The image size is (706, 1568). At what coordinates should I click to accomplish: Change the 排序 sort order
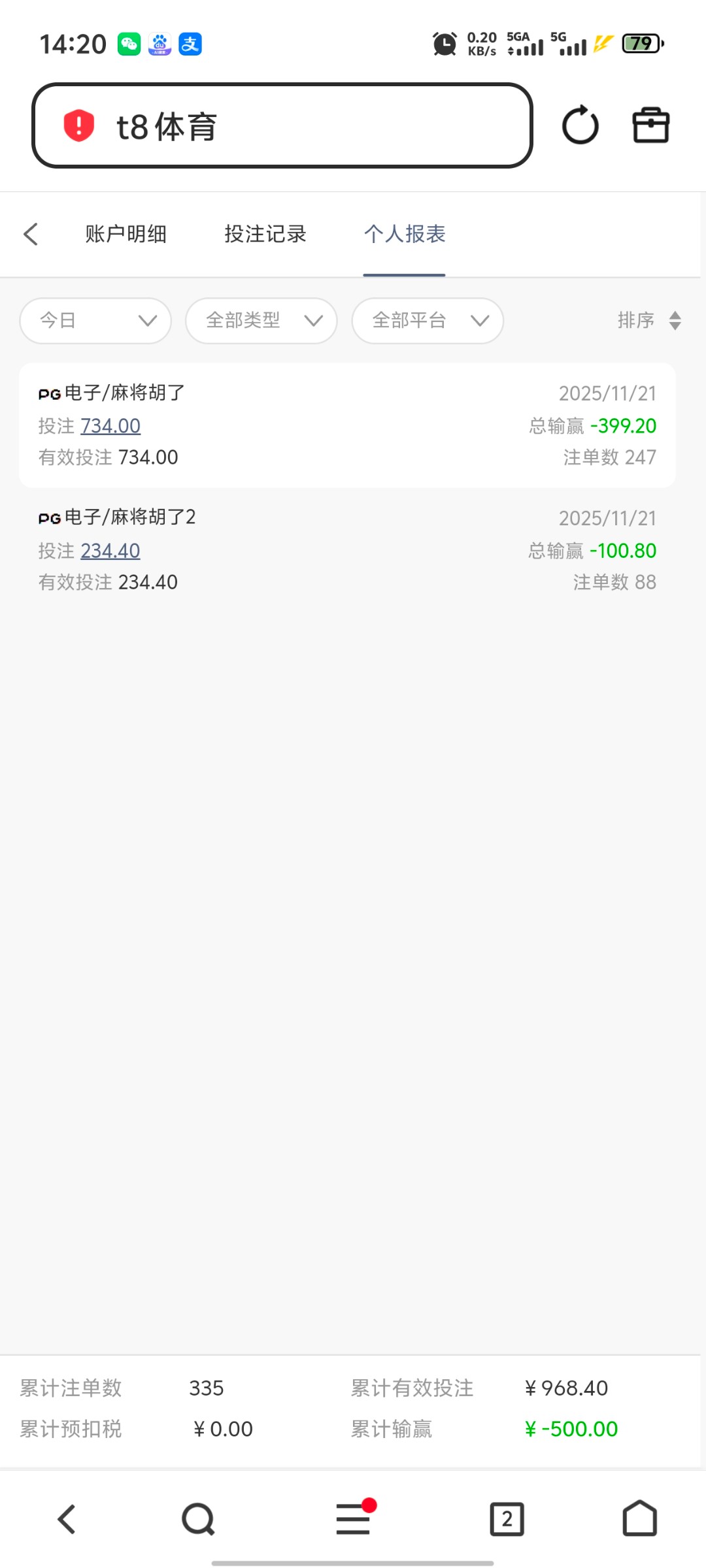coord(648,320)
